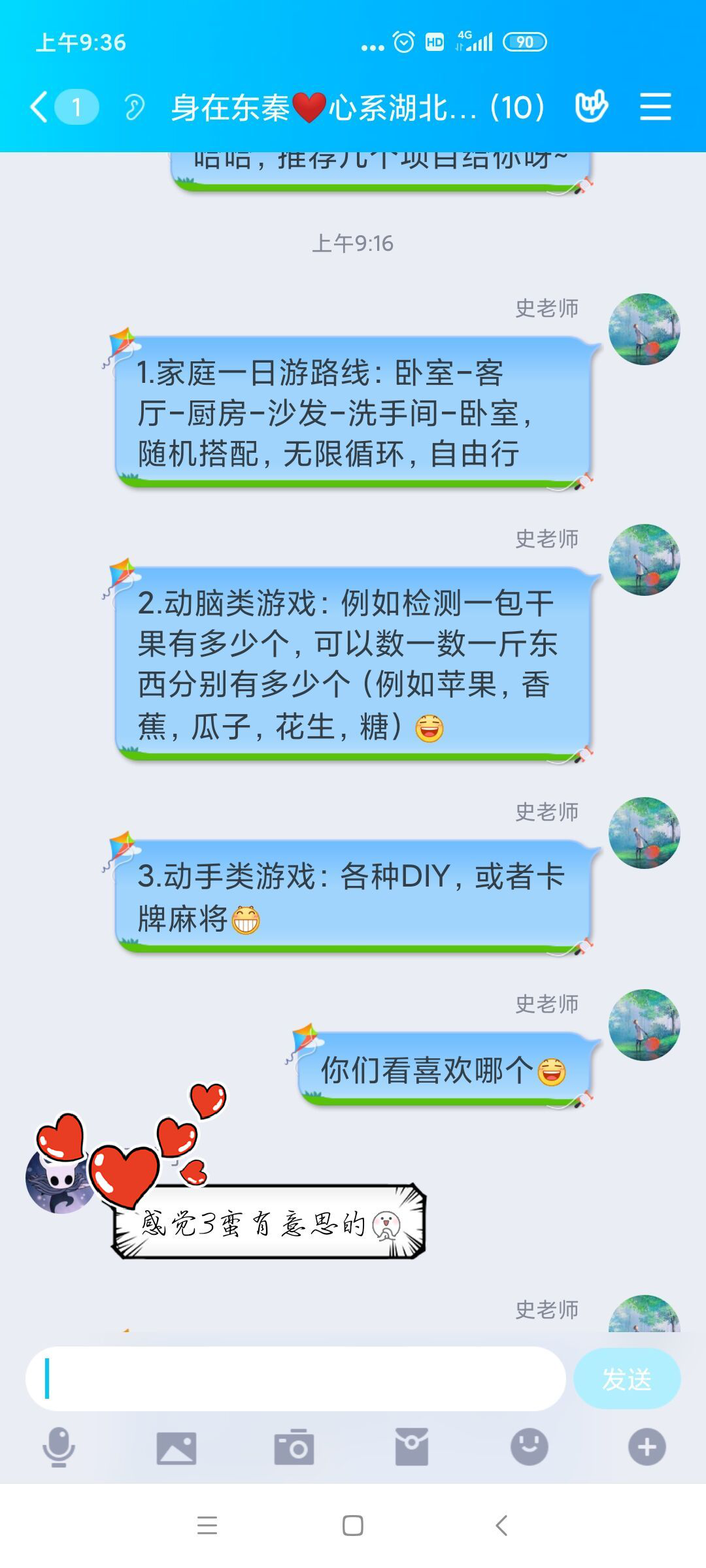This screenshot has width=706, height=1568.
Task: Open more attachment options plus icon
Action: coord(647,1446)
